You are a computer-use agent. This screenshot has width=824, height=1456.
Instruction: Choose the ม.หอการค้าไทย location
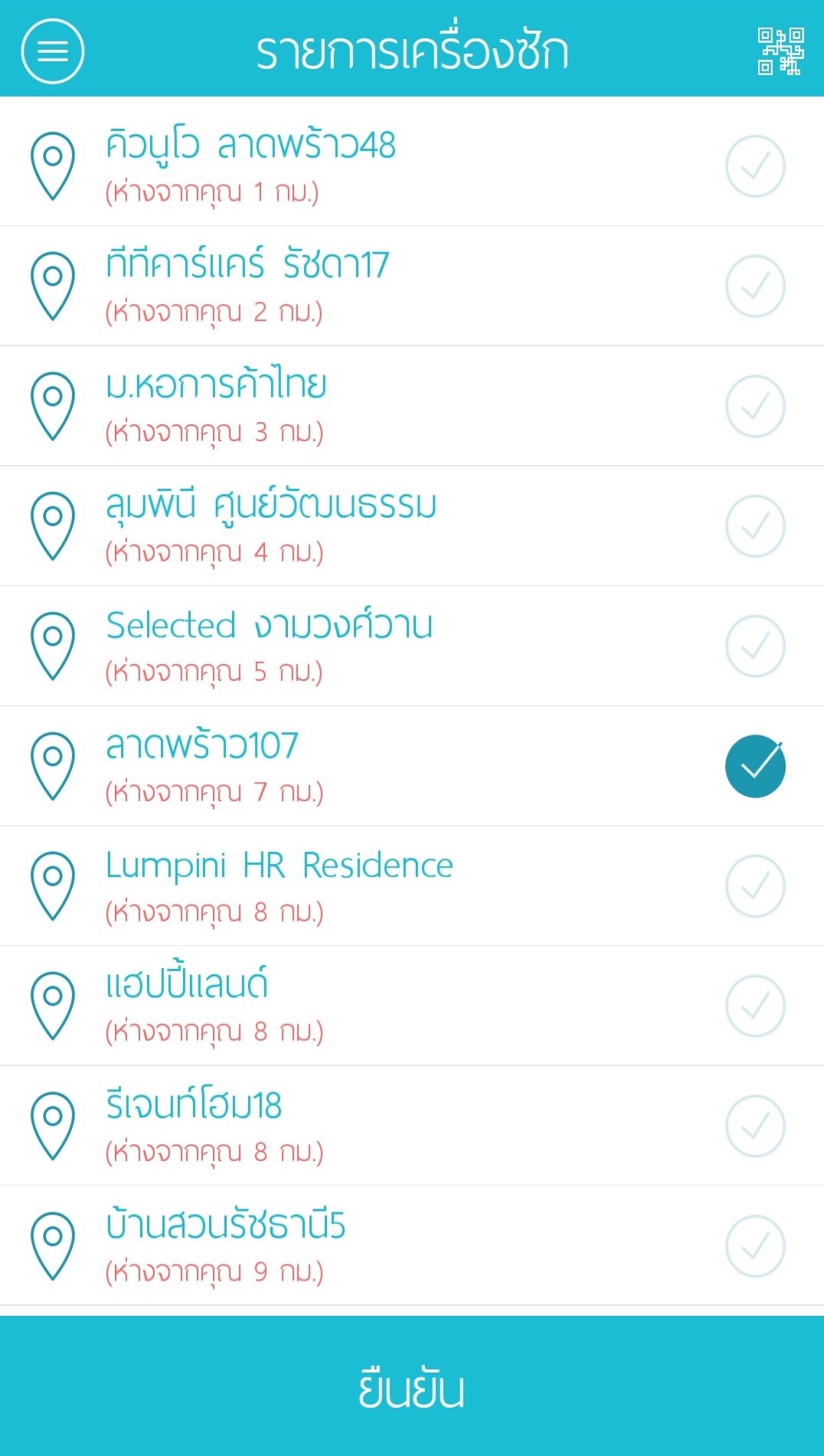click(412, 406)
